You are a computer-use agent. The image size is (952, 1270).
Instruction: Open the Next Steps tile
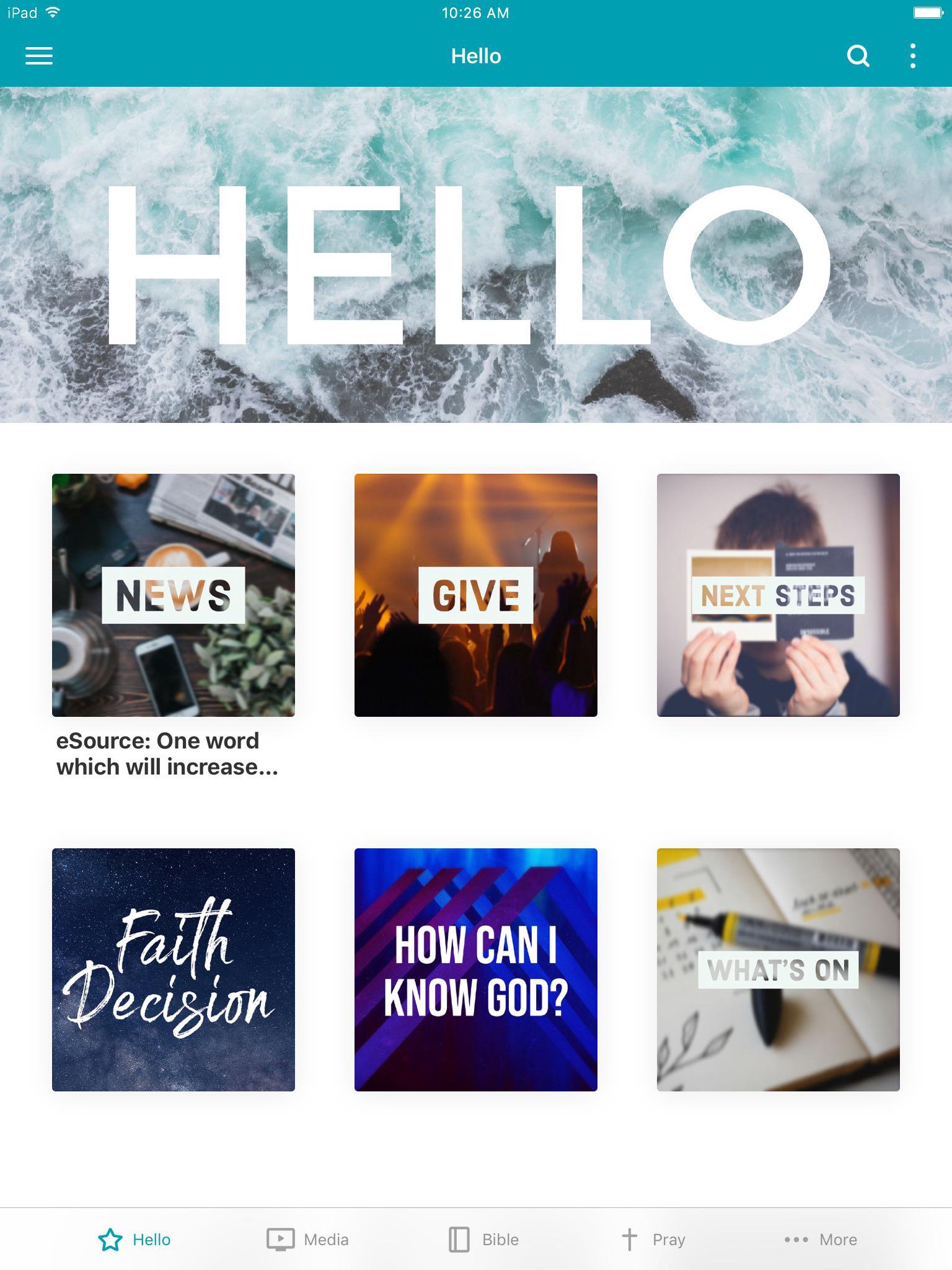(x=778, y=595)
